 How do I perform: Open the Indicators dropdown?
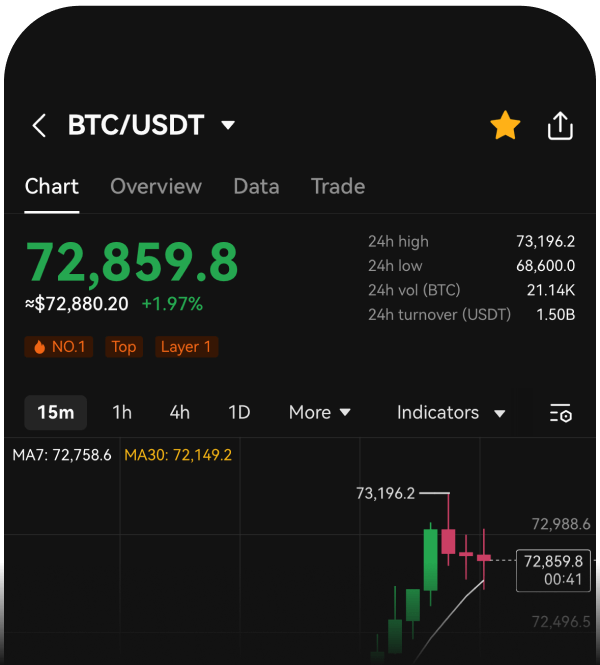pyautogui.click(x=451, y=413)
